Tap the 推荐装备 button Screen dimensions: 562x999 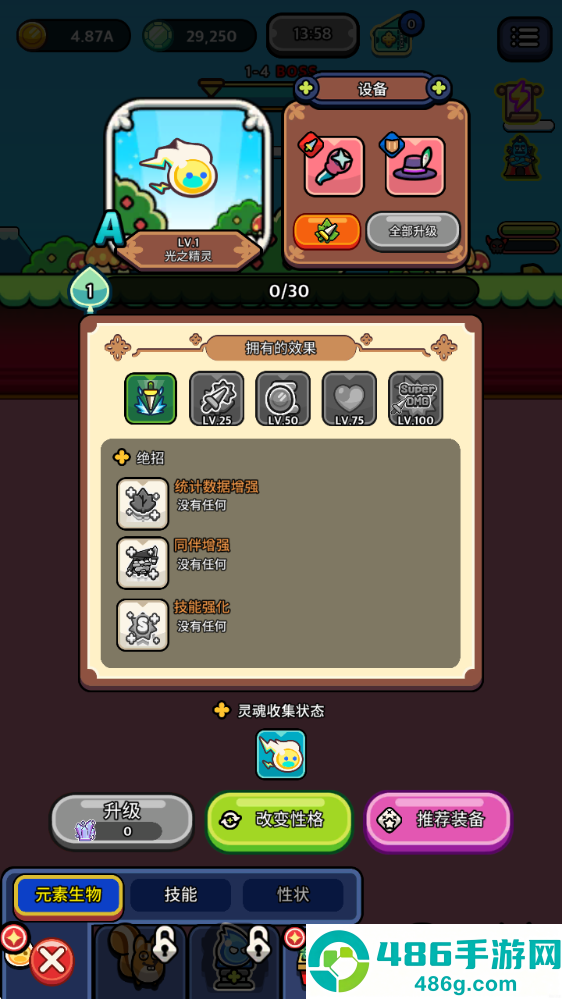(438, 821)
